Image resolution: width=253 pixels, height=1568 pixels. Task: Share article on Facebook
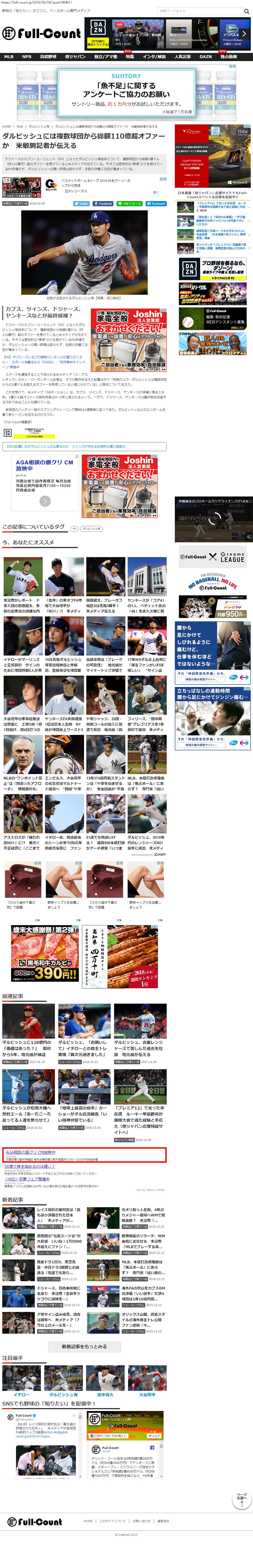click(103, 204)
